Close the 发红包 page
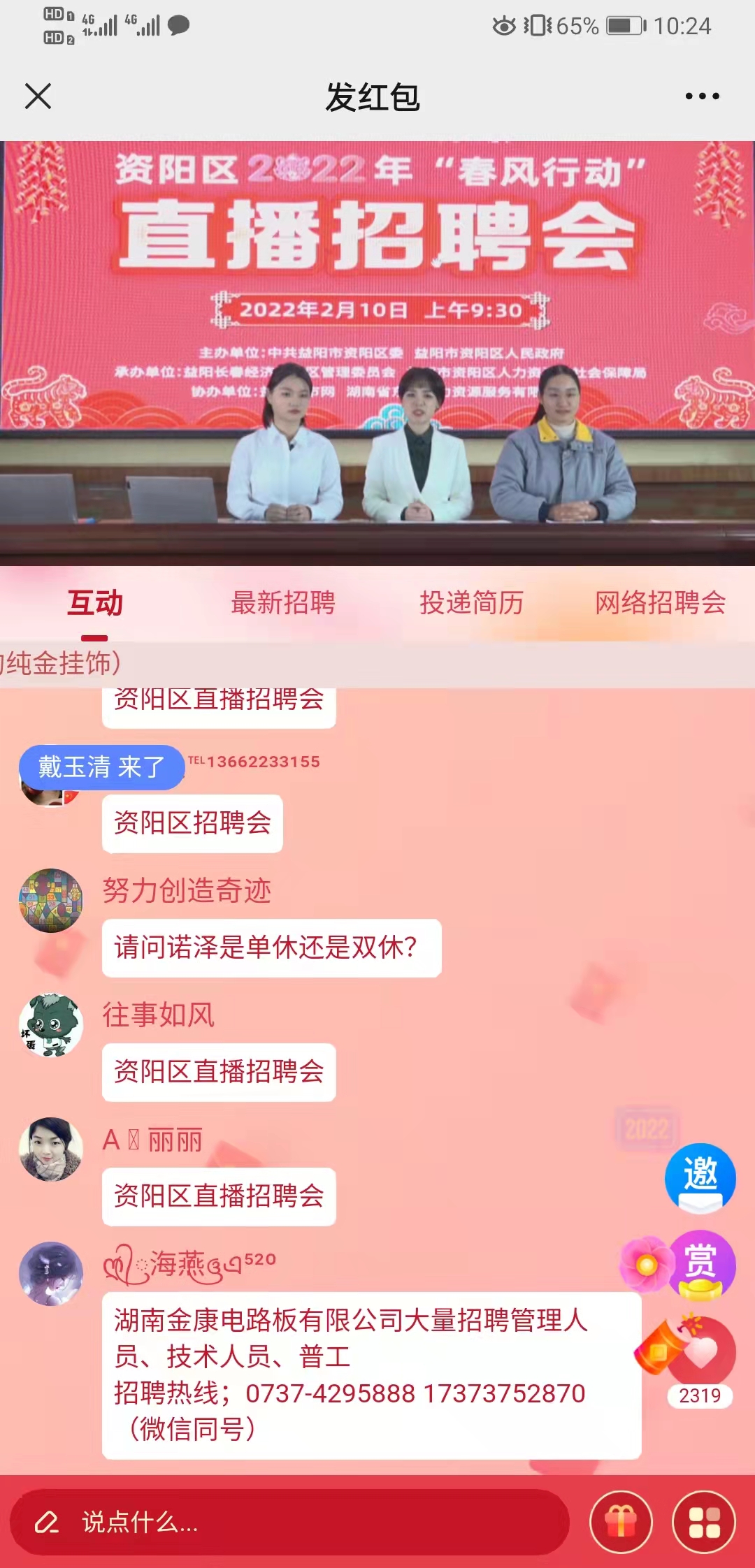 tap(38, 96)
